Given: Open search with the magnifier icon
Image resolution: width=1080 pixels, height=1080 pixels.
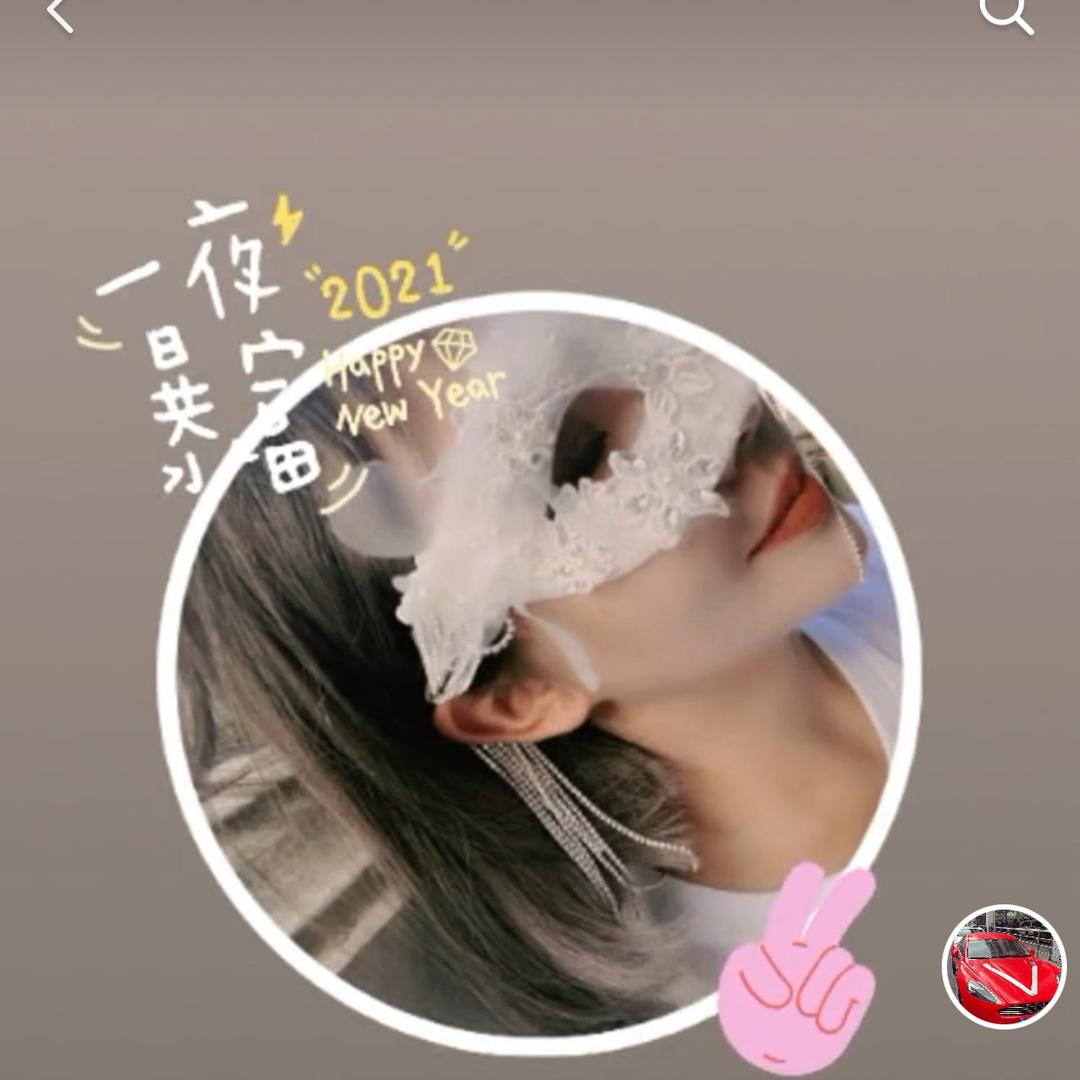Looking at the screenshot, I should [x=1004, y=14].
